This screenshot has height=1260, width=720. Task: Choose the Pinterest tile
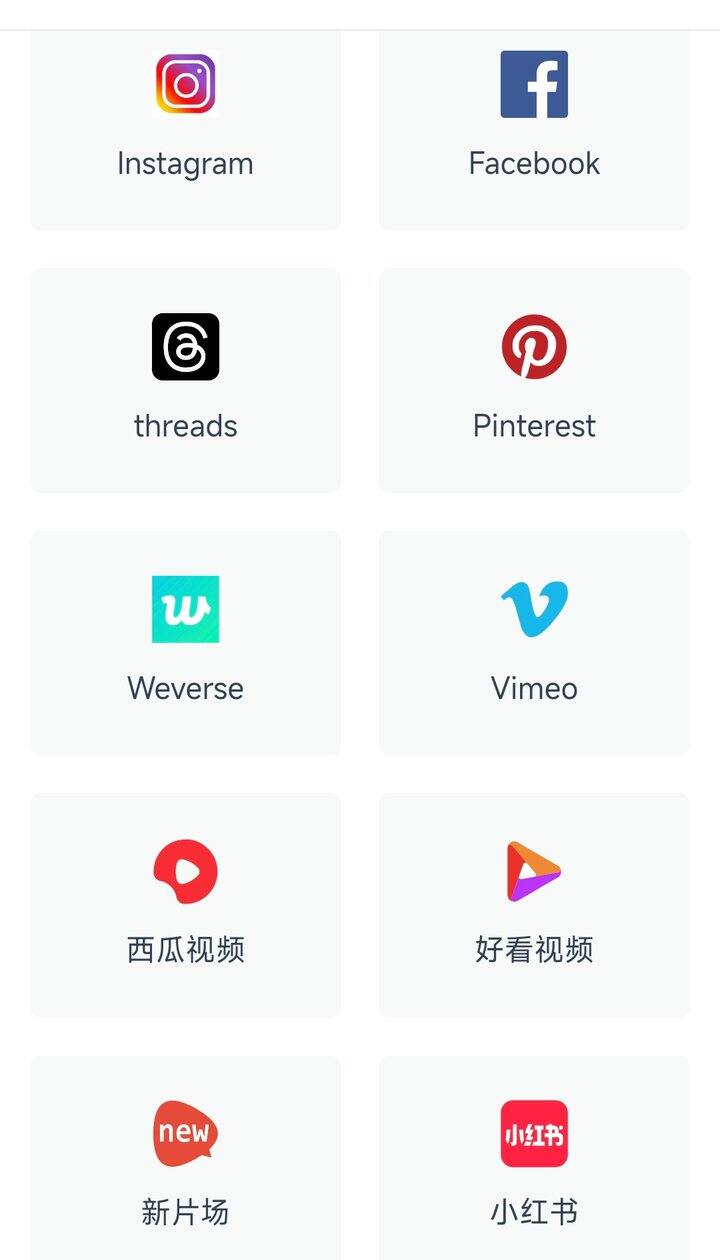[x=534, y=380]
